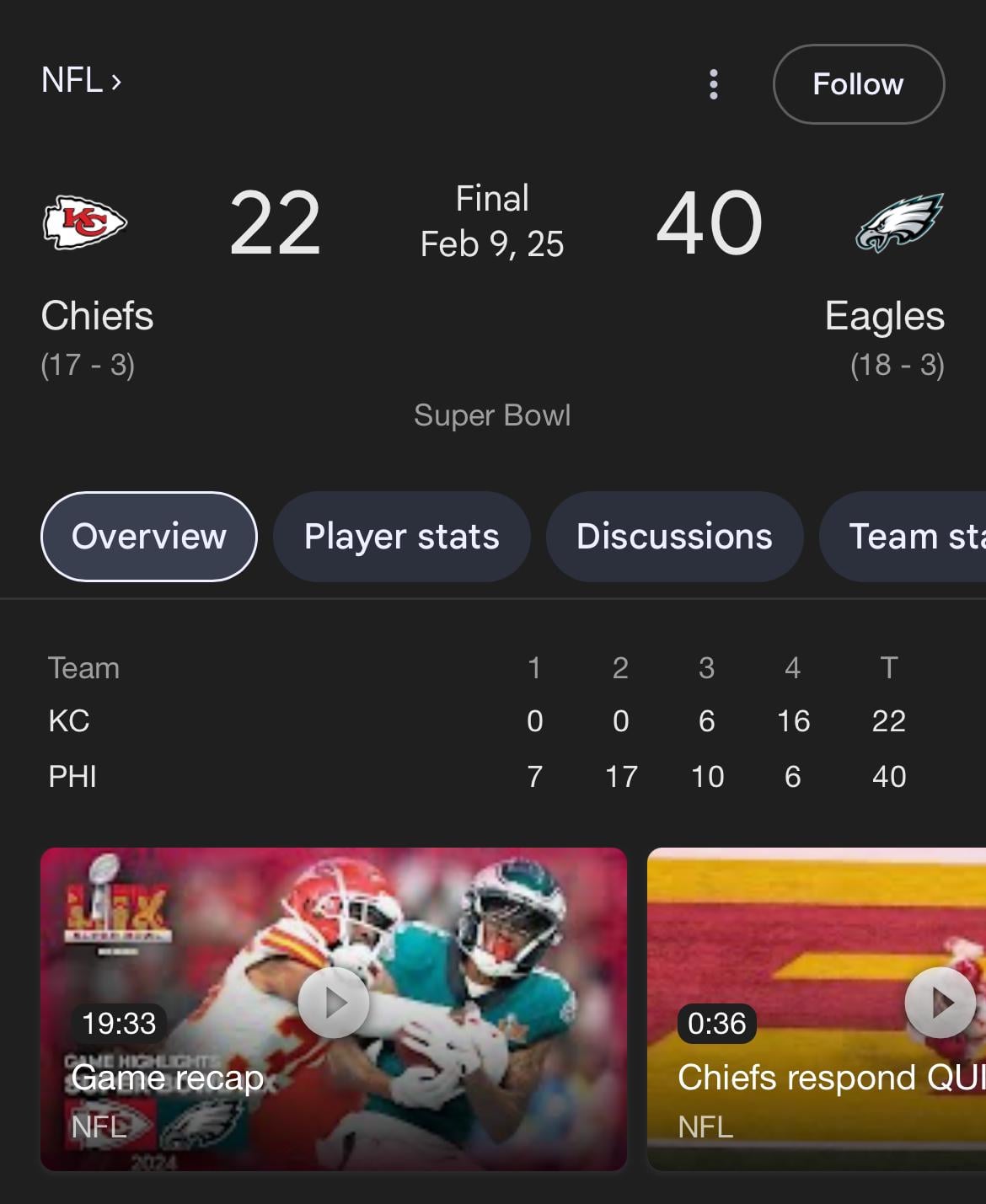
Task: Play the Chiefs respond video
Action: pyautogui.click(x=939, y=1003)
